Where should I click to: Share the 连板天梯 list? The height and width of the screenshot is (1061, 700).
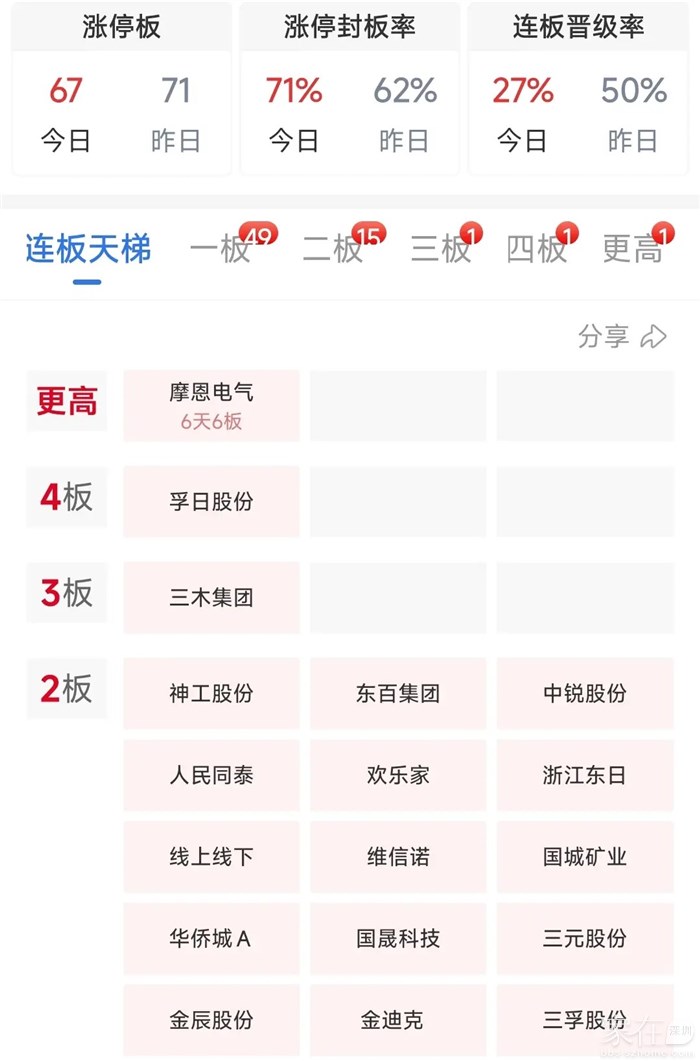pos(621,337)
